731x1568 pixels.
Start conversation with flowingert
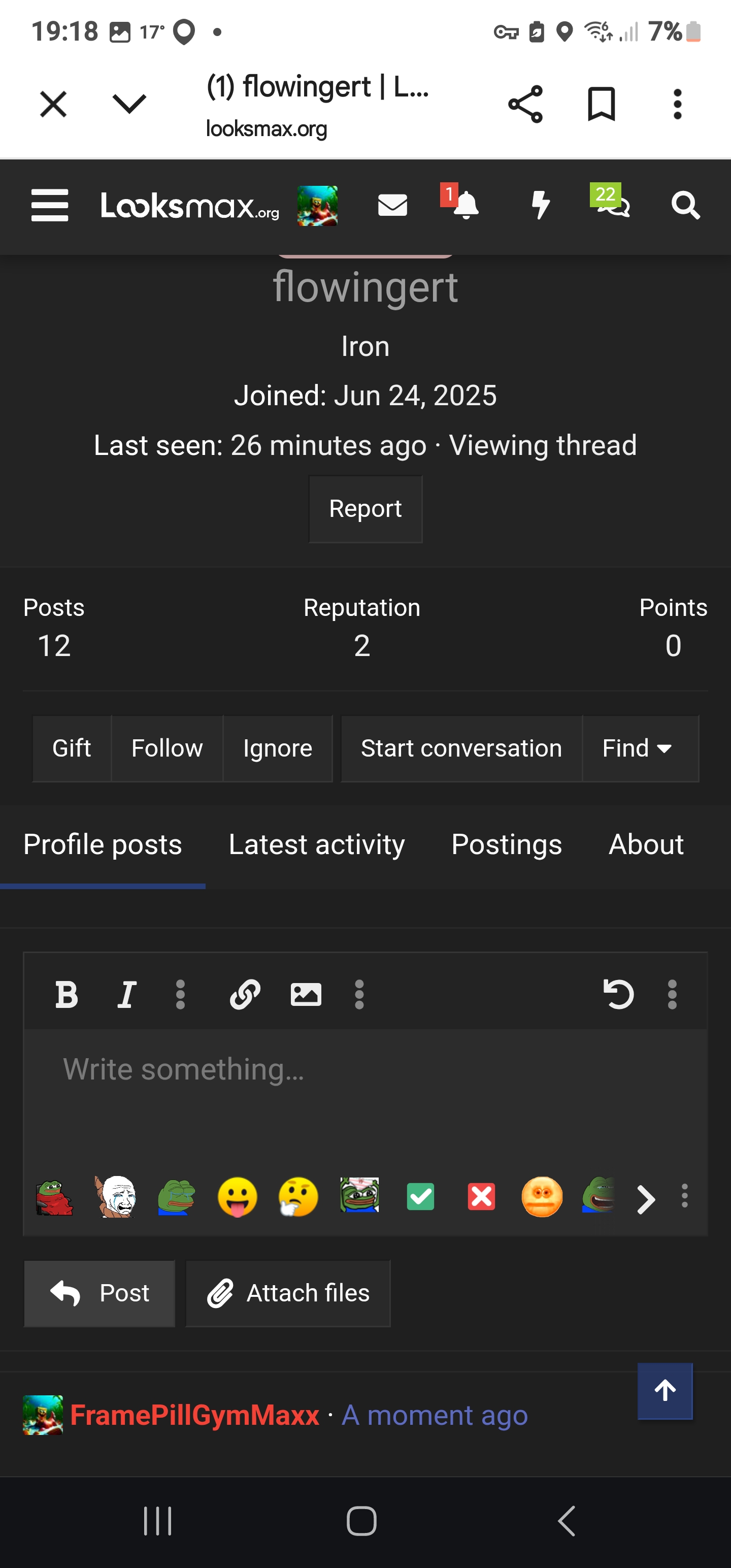pyautogui.click(x=461, y=748)
